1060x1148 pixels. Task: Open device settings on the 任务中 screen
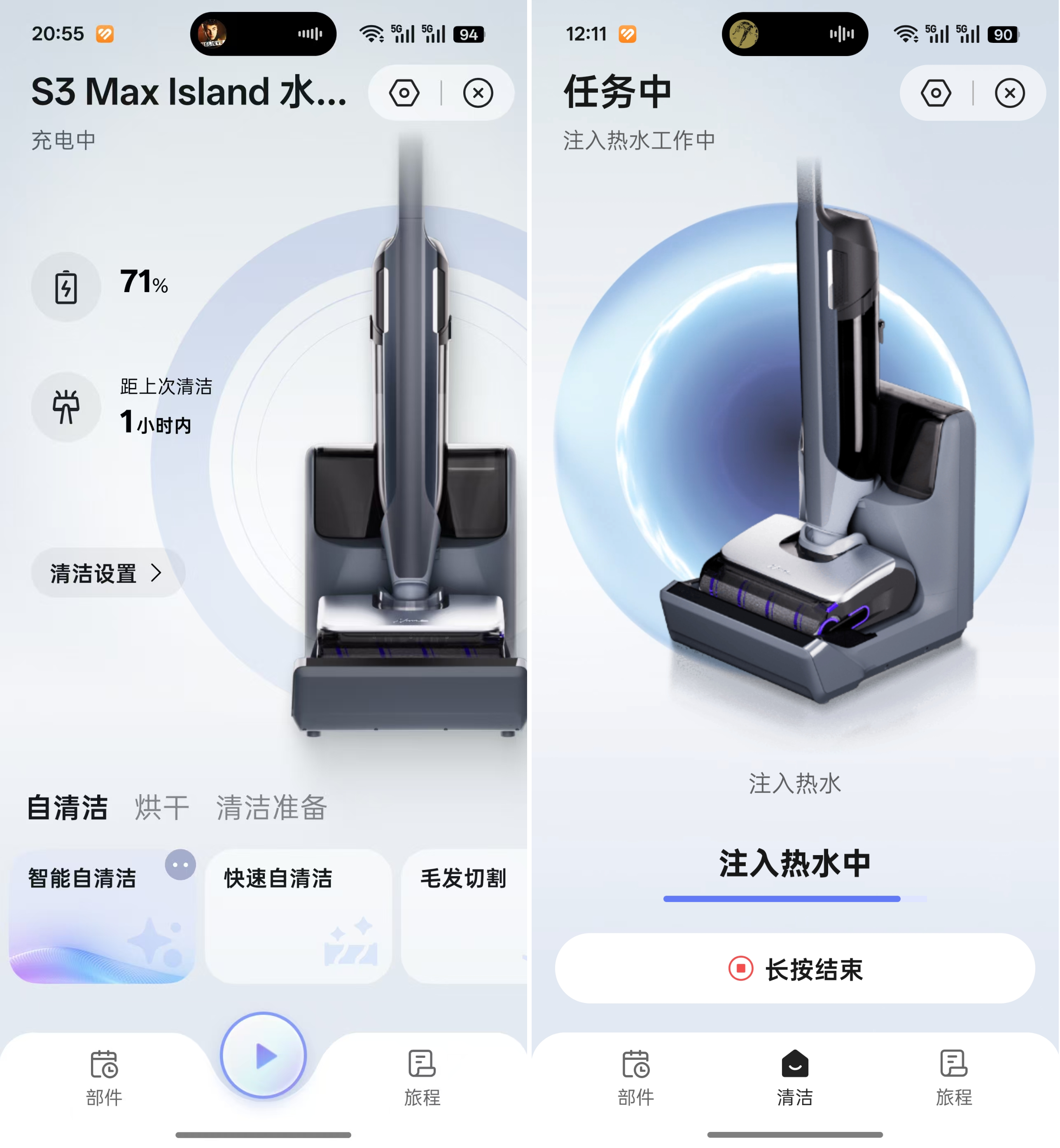[x=936, y=93]
